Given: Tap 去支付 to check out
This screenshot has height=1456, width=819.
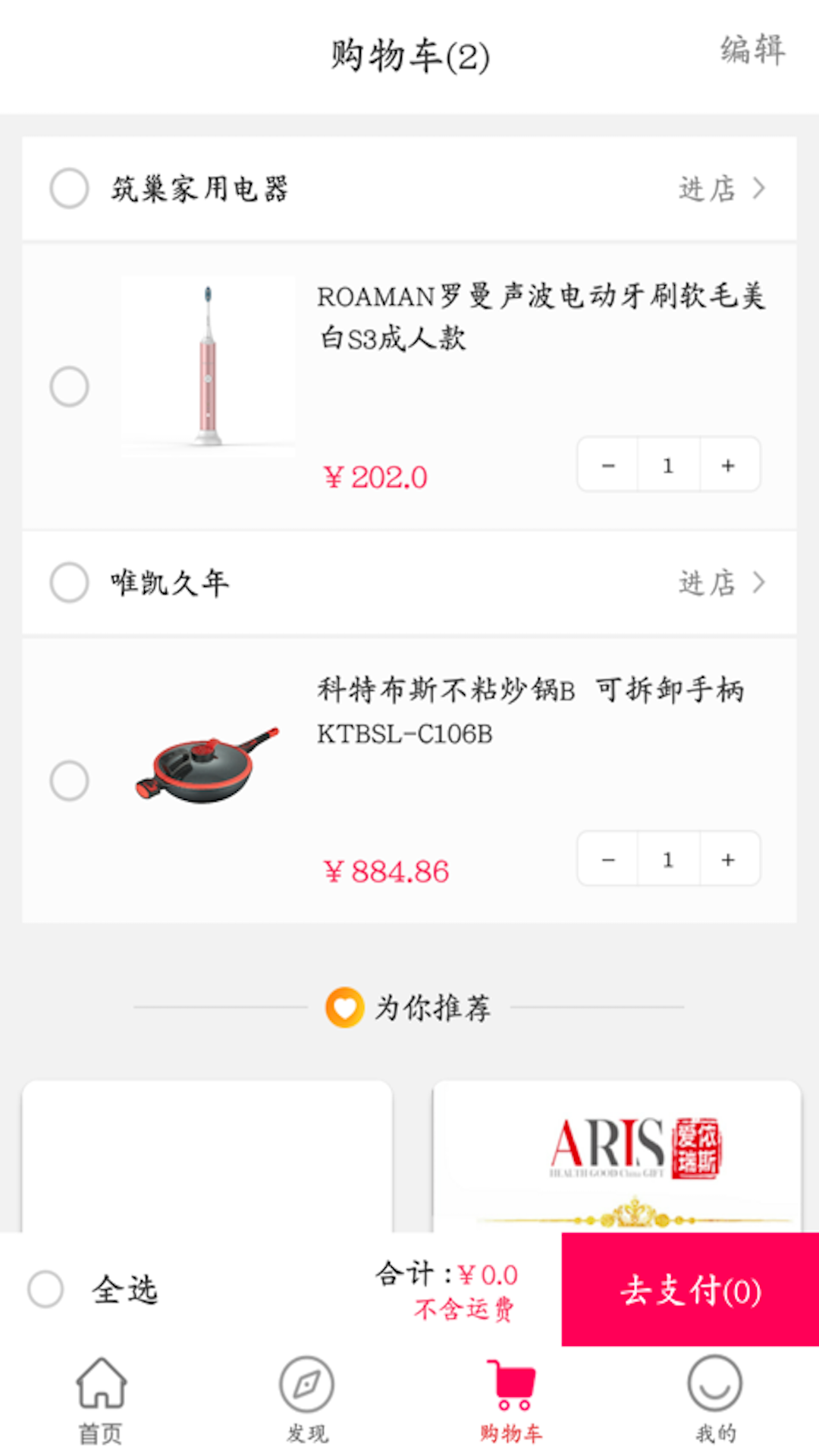Looking at the screenshot, I should tap(690, 1290).
